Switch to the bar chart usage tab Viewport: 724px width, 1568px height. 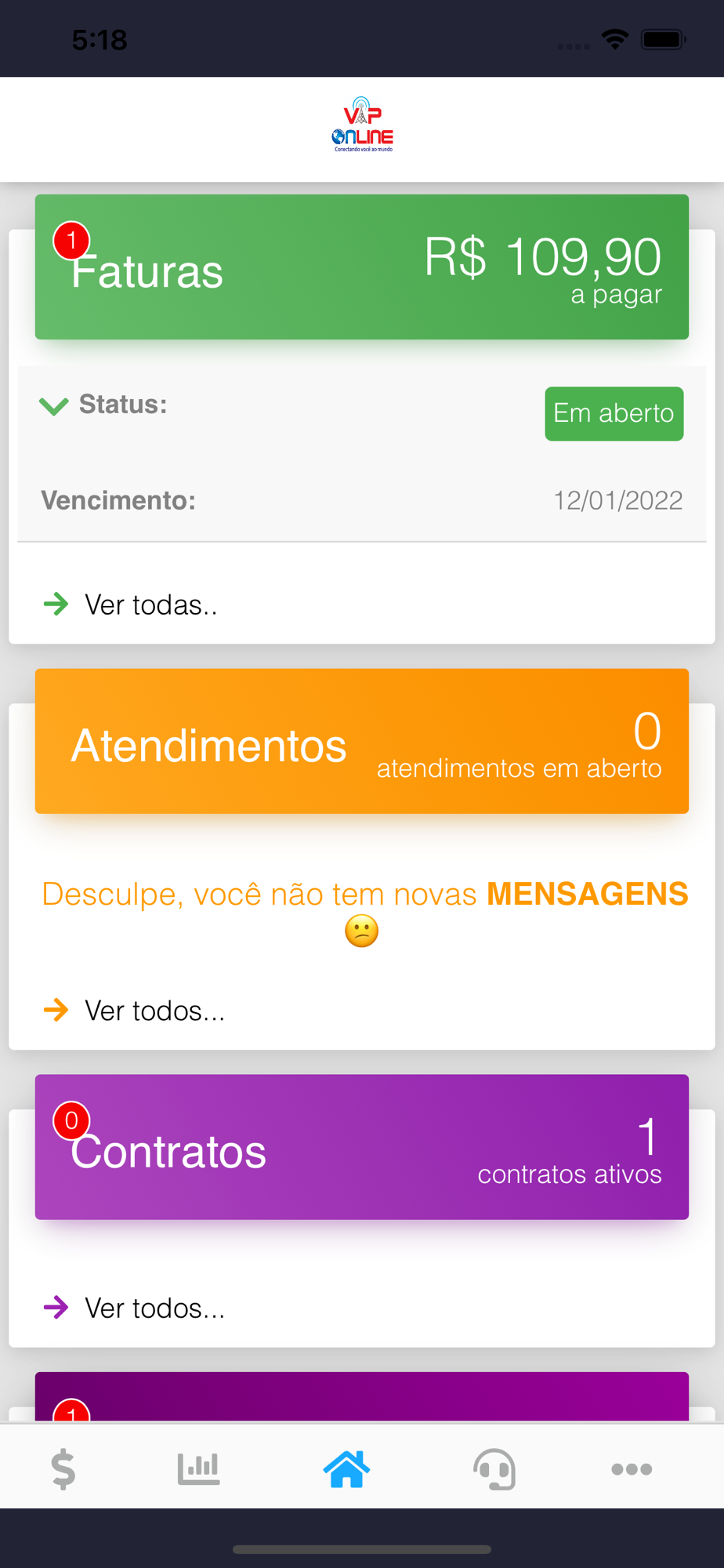(x=198, y=1468)
